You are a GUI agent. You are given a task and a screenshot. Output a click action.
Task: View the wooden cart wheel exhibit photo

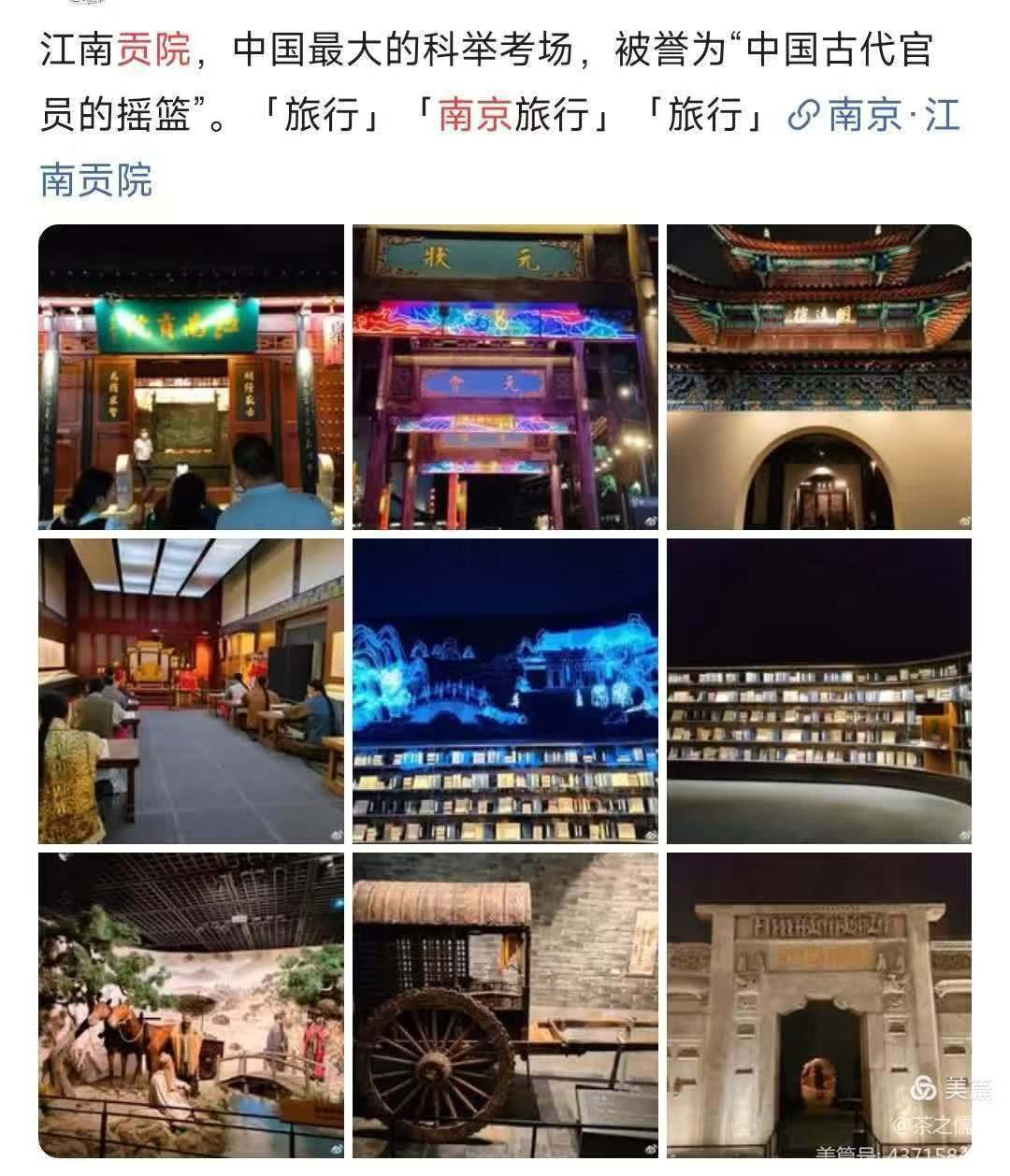click(x=505, y=1005)
